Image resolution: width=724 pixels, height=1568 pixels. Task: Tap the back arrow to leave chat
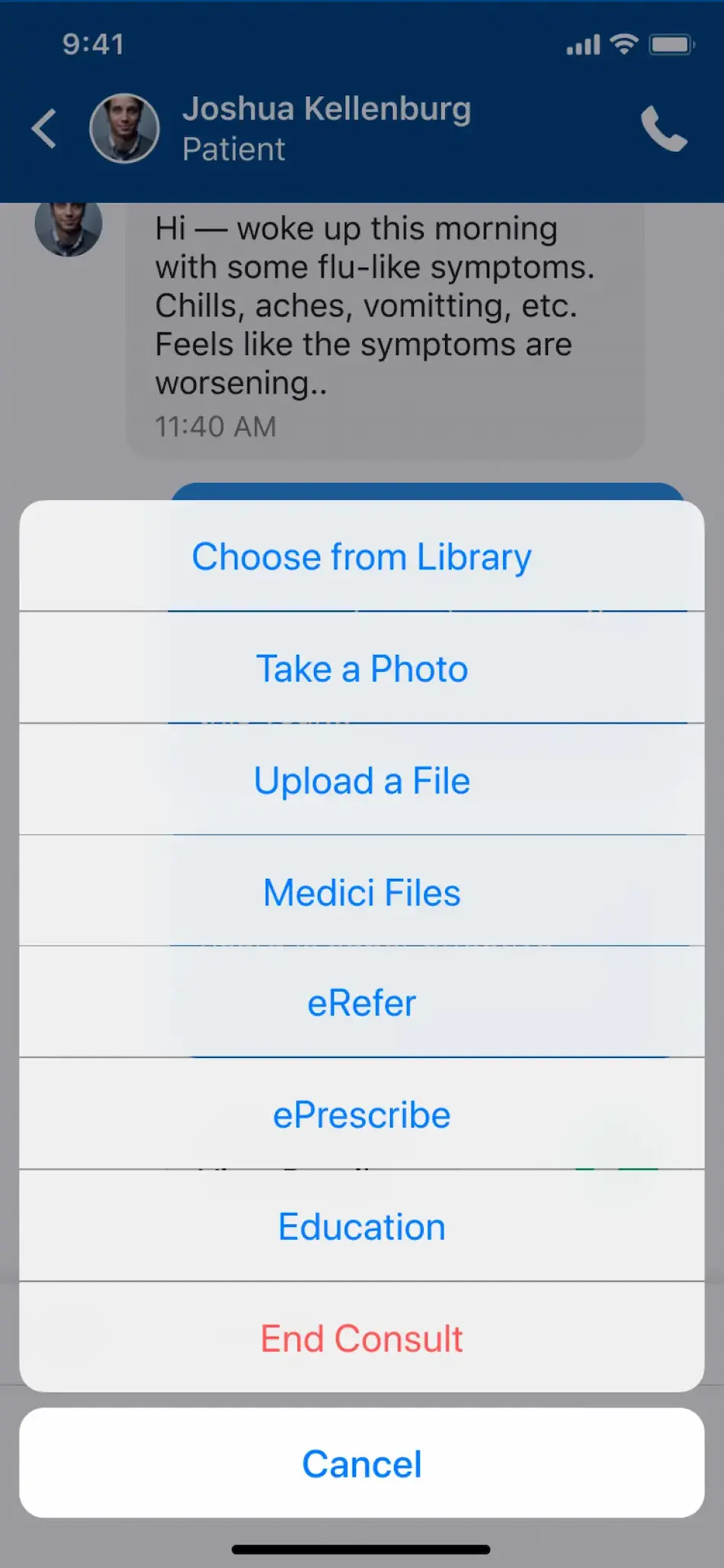coord(43,128)
